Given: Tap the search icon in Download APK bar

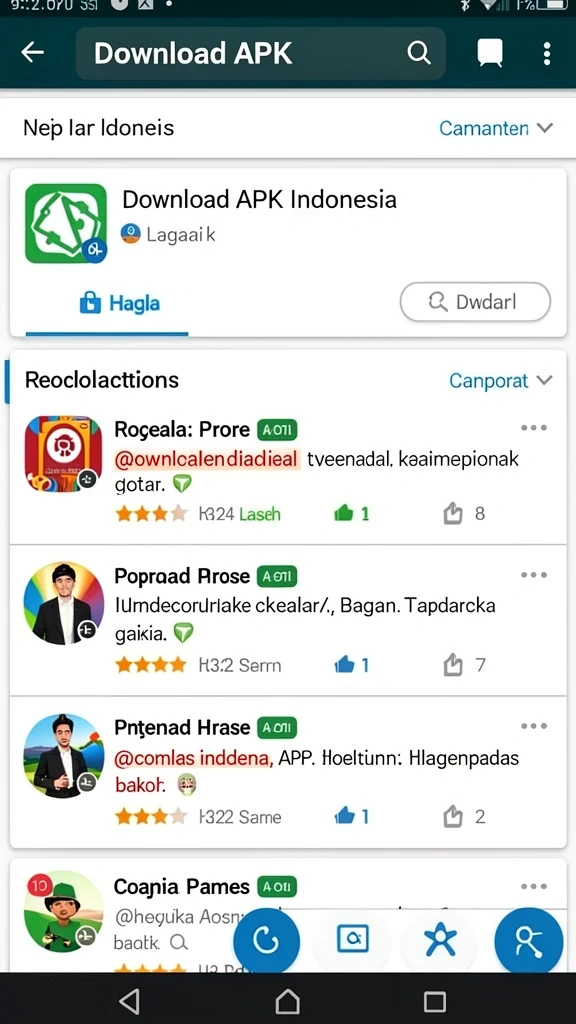Looking at the screenshot, I should pos(418,52).
